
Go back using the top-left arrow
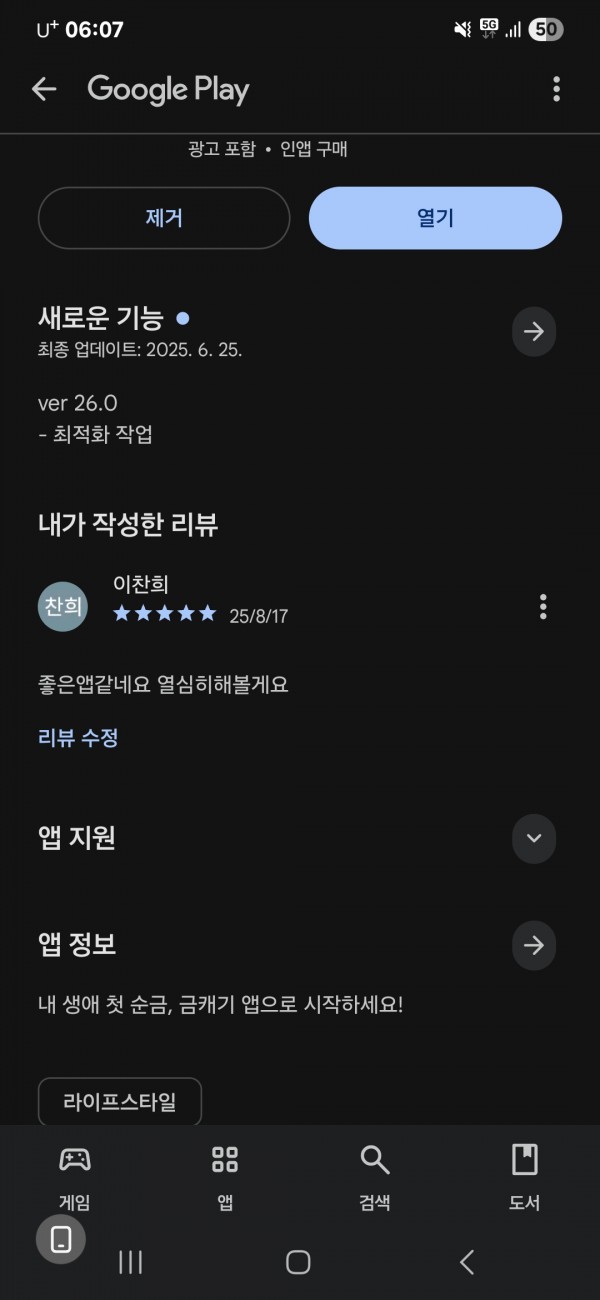point(44,89)
